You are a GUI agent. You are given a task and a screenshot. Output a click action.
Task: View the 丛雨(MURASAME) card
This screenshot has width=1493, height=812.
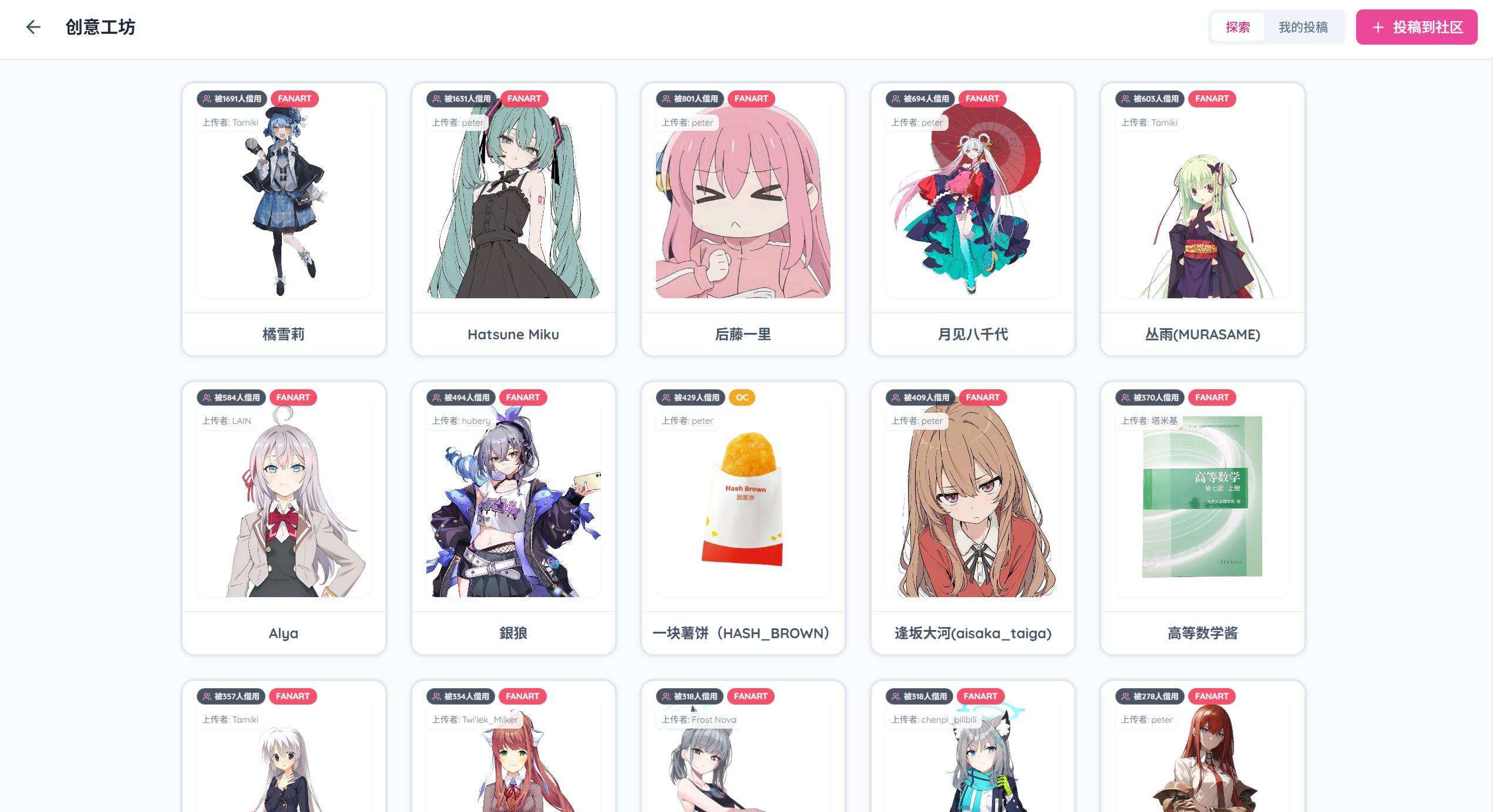(1202, 218)
